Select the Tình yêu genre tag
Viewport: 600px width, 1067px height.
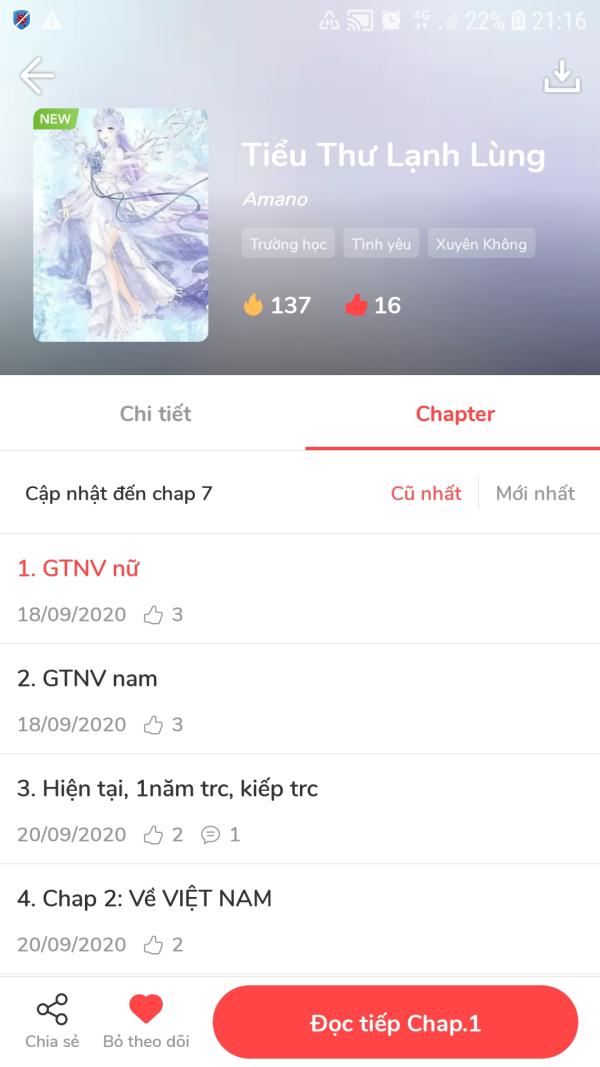pos(381,244)
